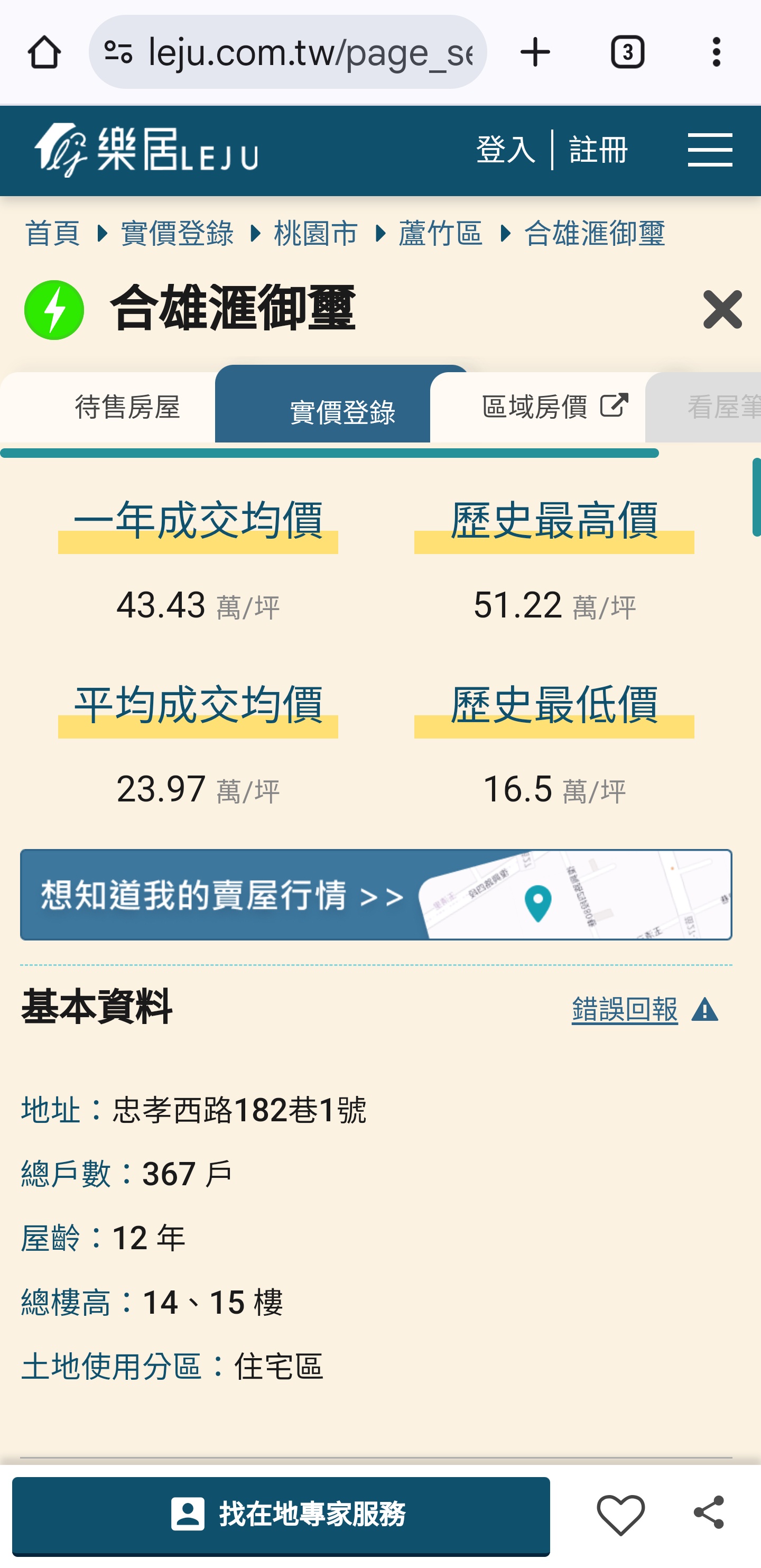
Task: Open the hamburger menu
Action: (709, 150)
